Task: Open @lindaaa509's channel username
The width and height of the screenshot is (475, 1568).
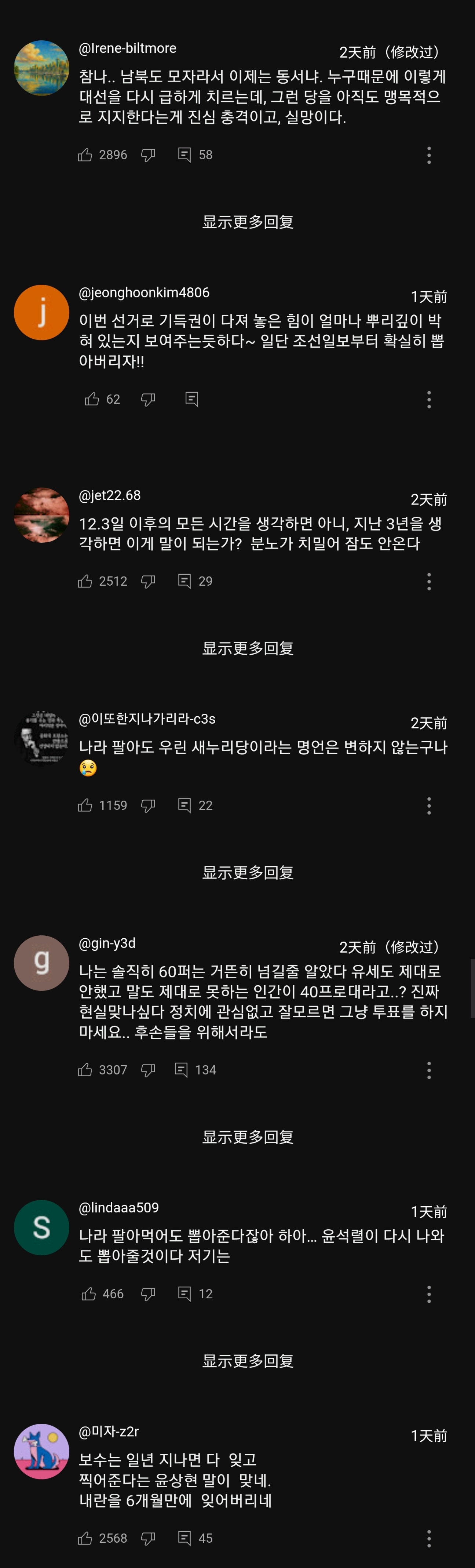Action: click(x=118, y=1207)
